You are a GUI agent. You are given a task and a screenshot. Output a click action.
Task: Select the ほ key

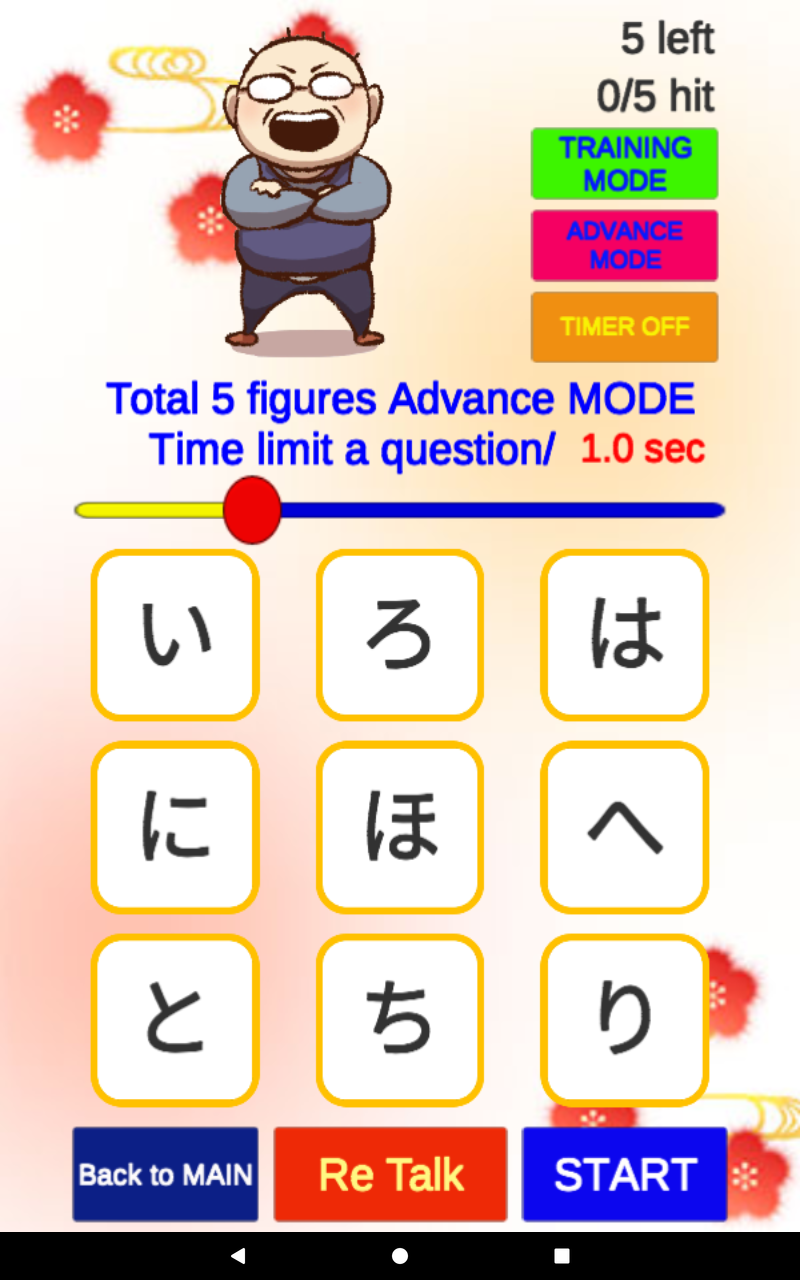tap(400, 827)
